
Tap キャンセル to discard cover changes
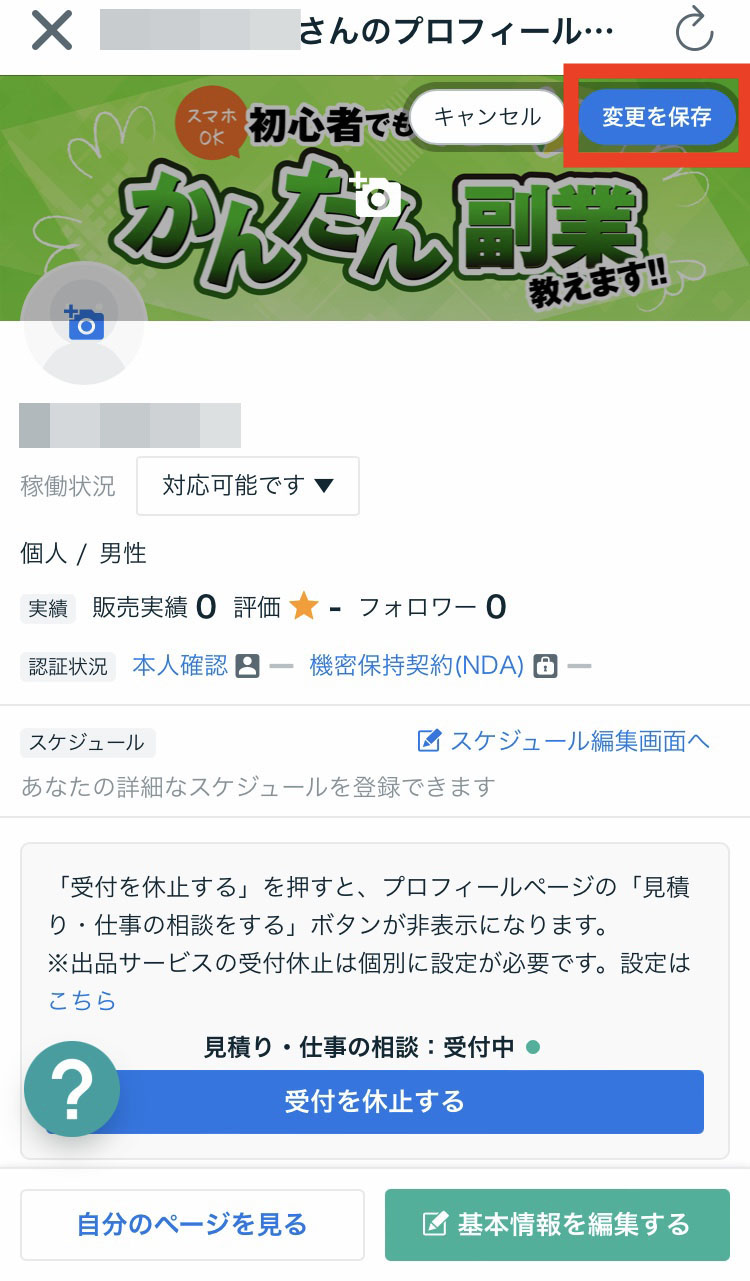click(488, 116)
